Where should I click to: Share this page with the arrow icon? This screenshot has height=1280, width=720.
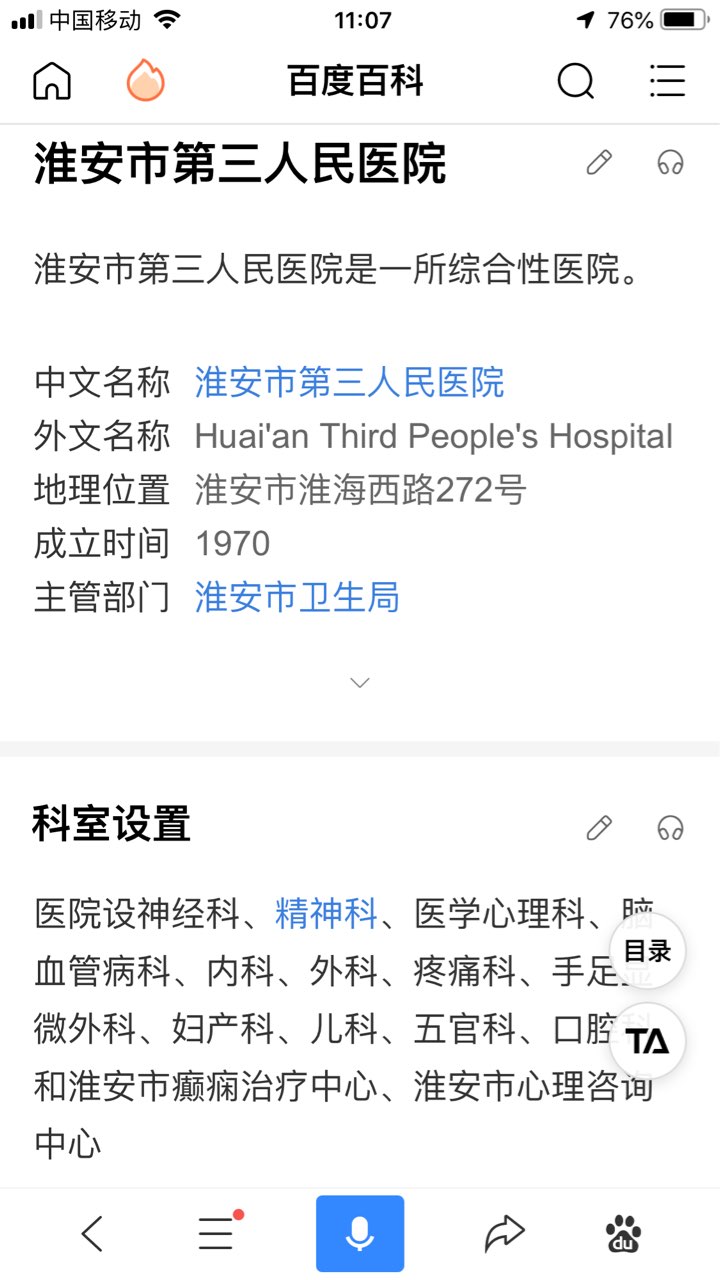[504, 1234]
